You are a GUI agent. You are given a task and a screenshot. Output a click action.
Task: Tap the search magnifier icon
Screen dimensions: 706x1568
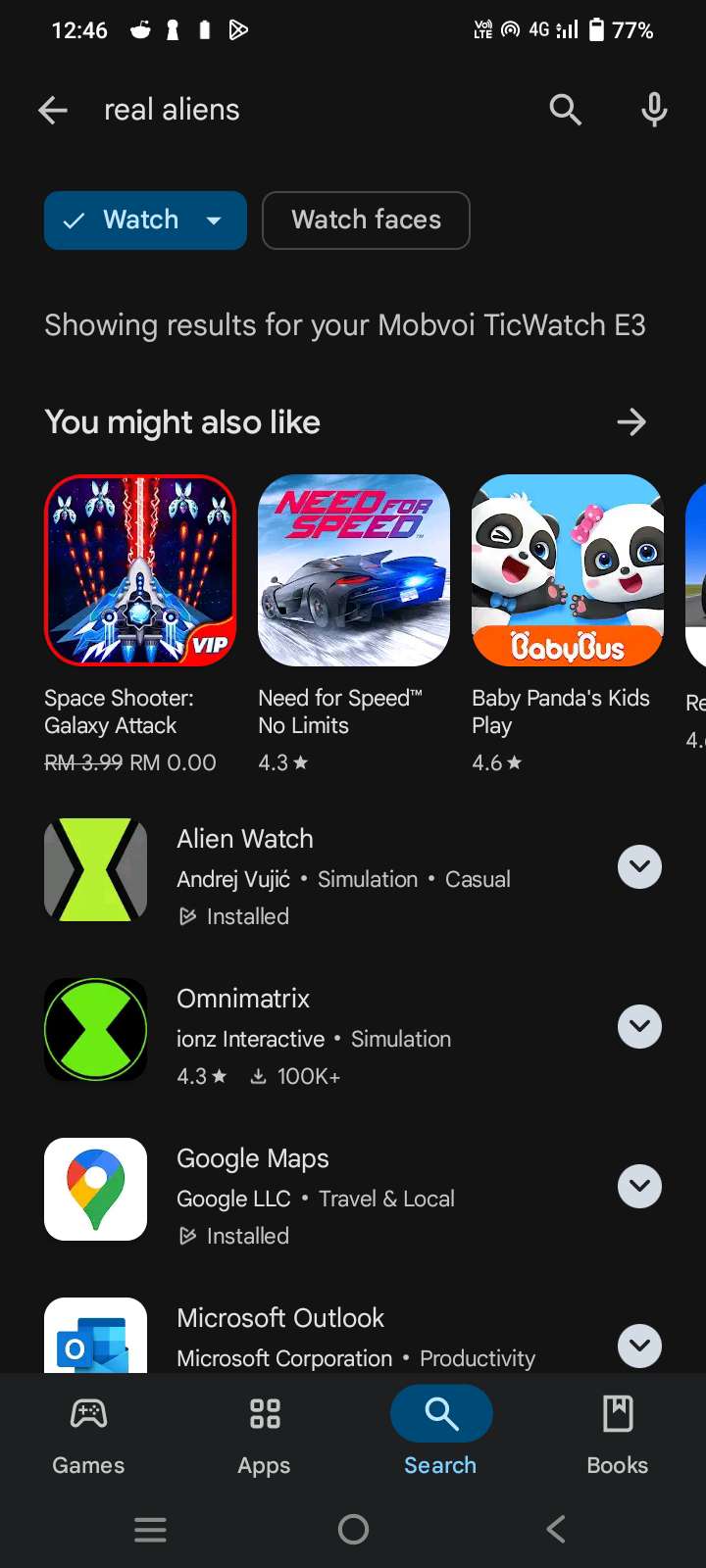(566, 110)
